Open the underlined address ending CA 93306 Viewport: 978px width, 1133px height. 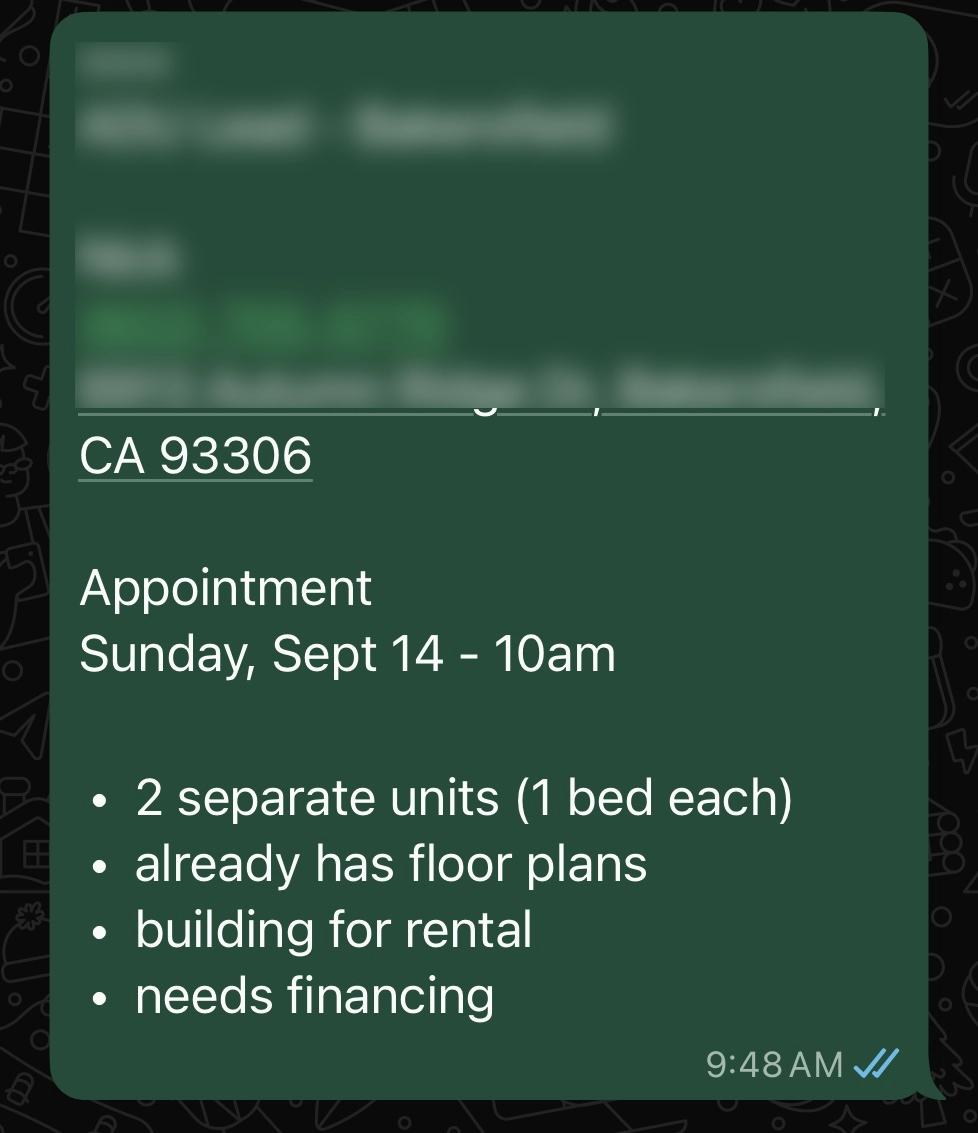click(196, 457)
